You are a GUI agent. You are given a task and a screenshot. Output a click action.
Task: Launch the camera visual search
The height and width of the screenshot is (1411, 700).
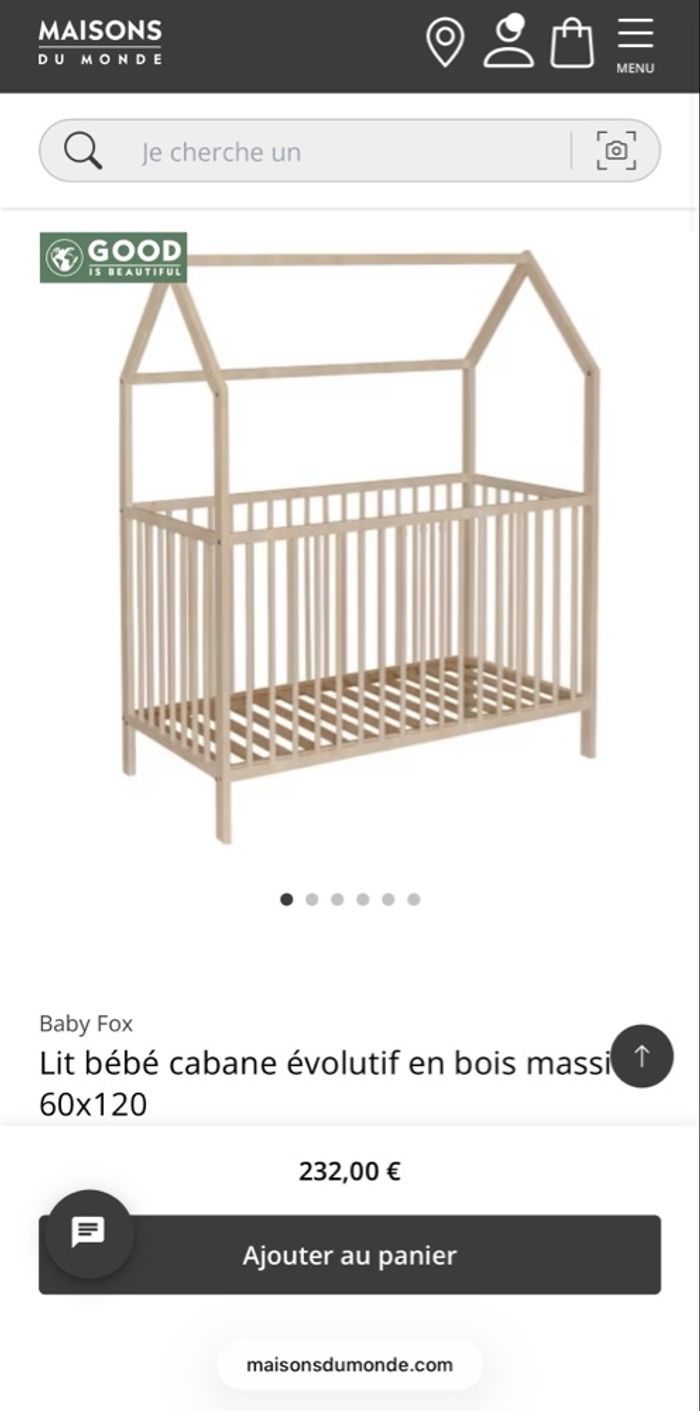[x=616, y=151]
